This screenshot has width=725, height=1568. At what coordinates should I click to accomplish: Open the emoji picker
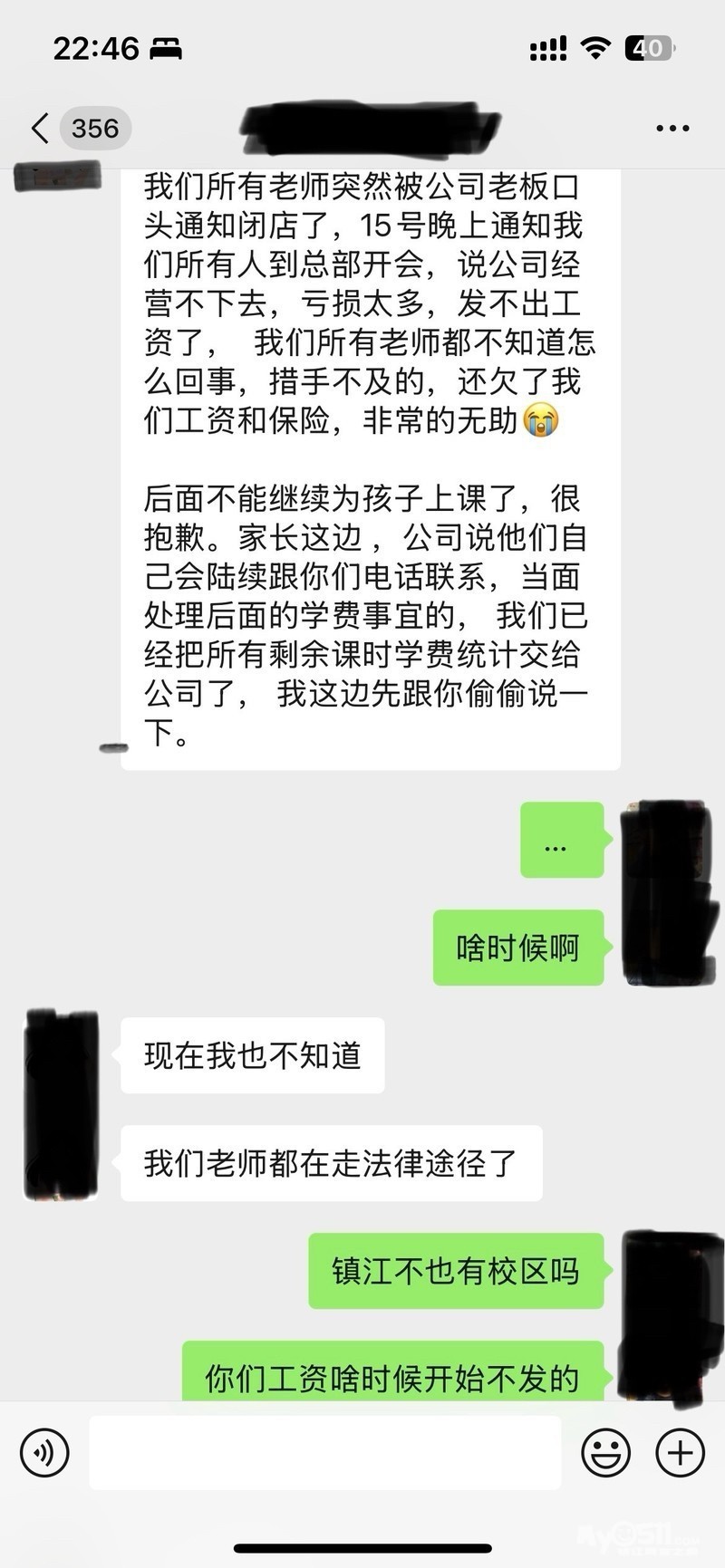pos(605,1453)
